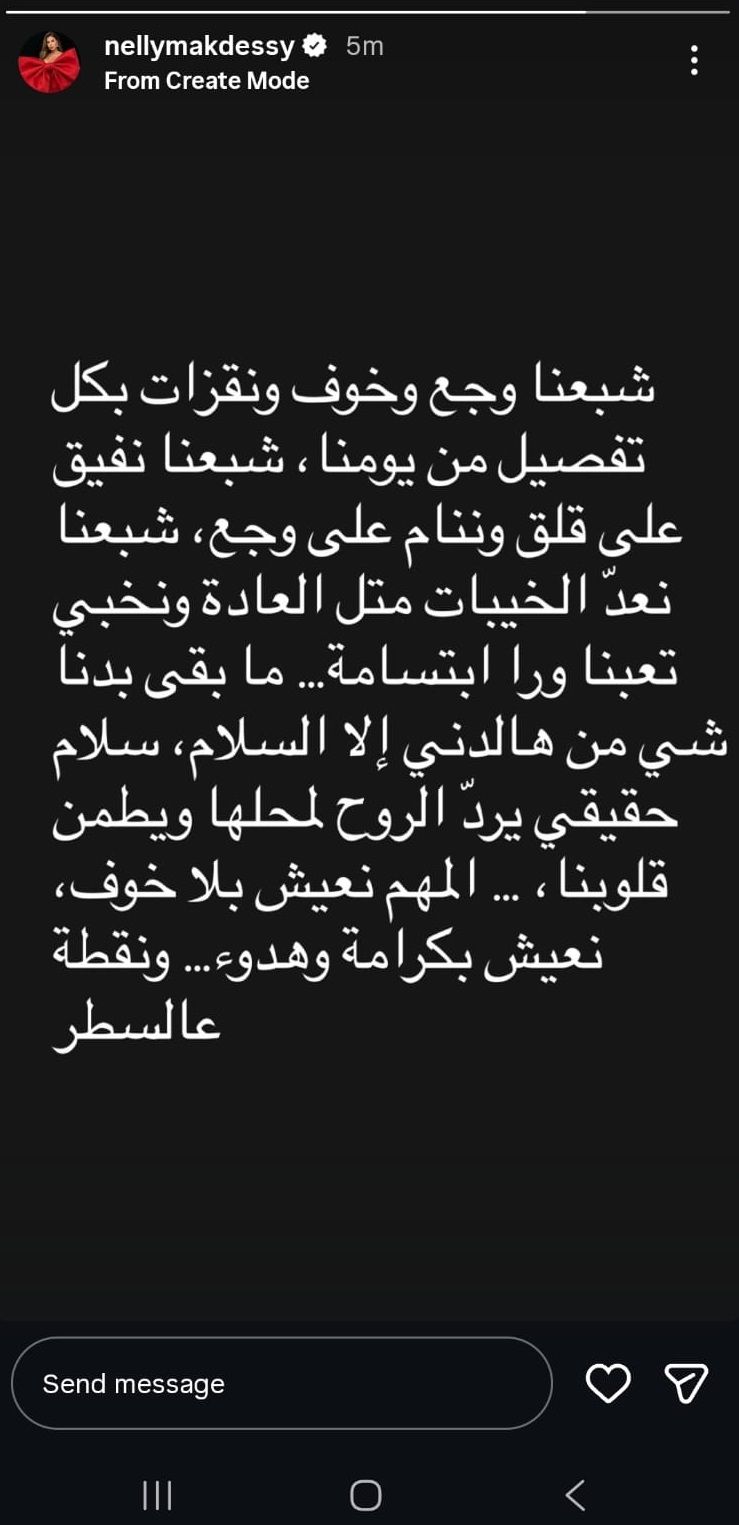Tap the From Create Mode label
The height and width of the screenshot is (1525, 739).
(x=206, y=81)
